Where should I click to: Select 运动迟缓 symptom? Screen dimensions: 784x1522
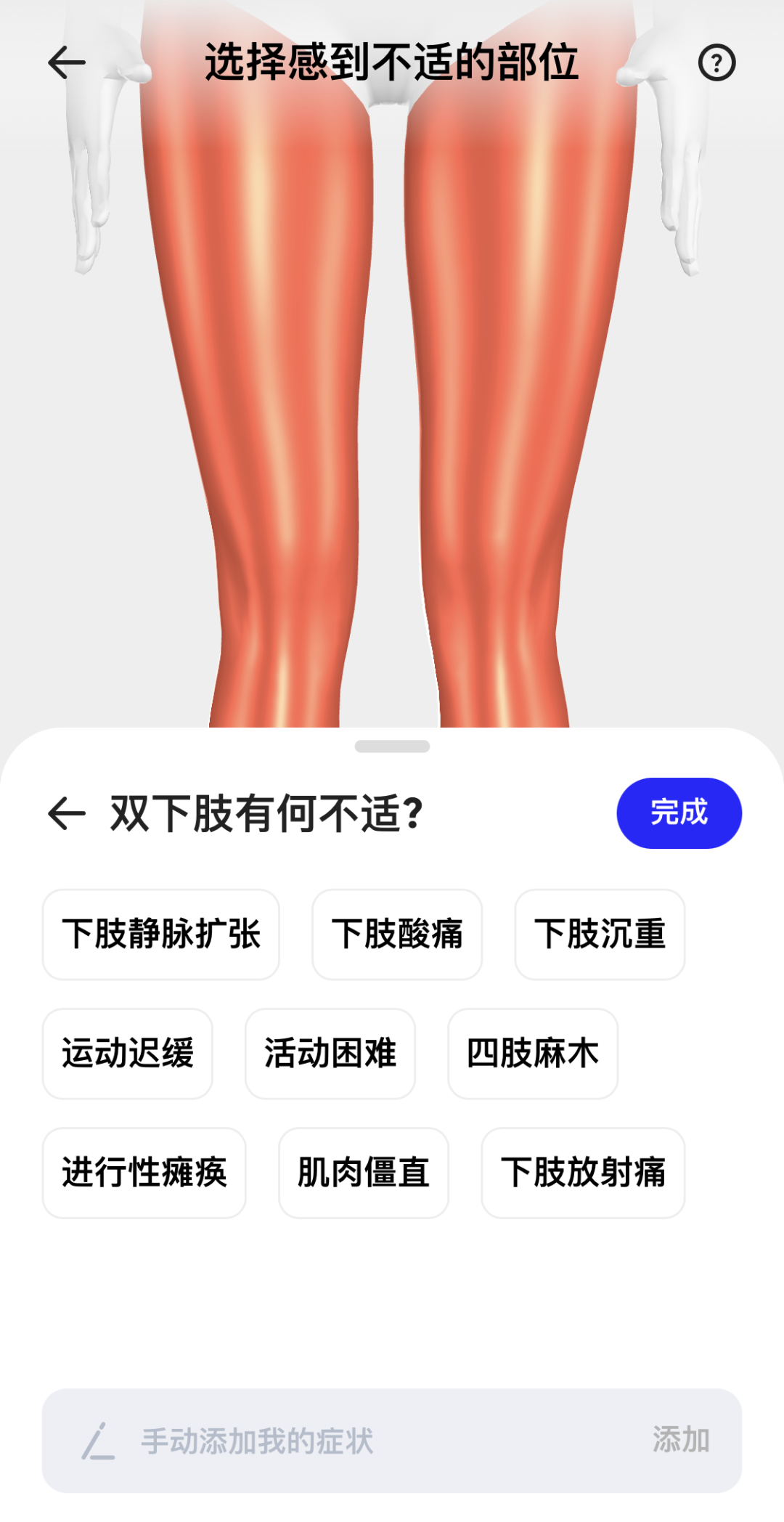coord(128,1054)
